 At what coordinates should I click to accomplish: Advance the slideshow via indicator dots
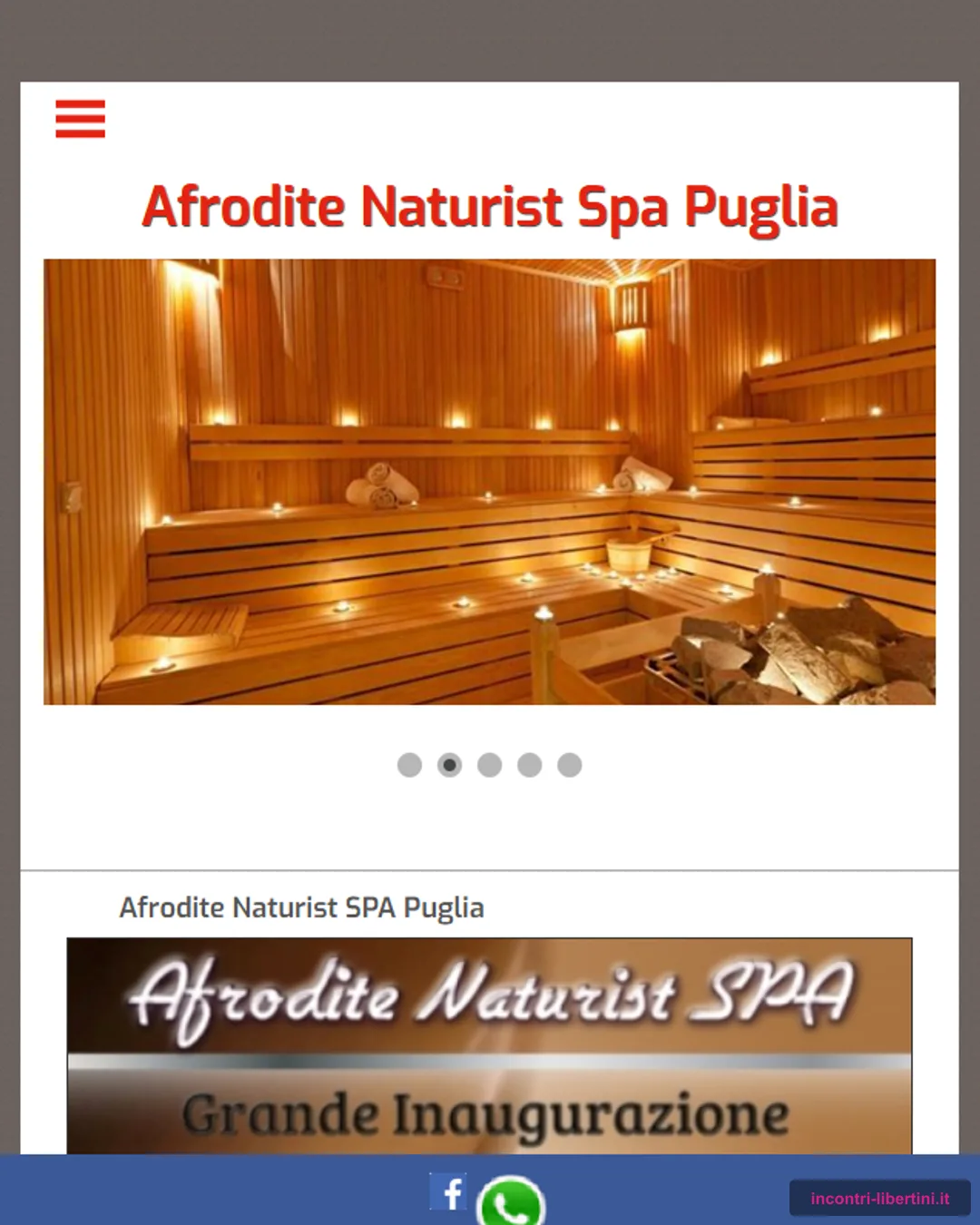[x=490, y=765]
